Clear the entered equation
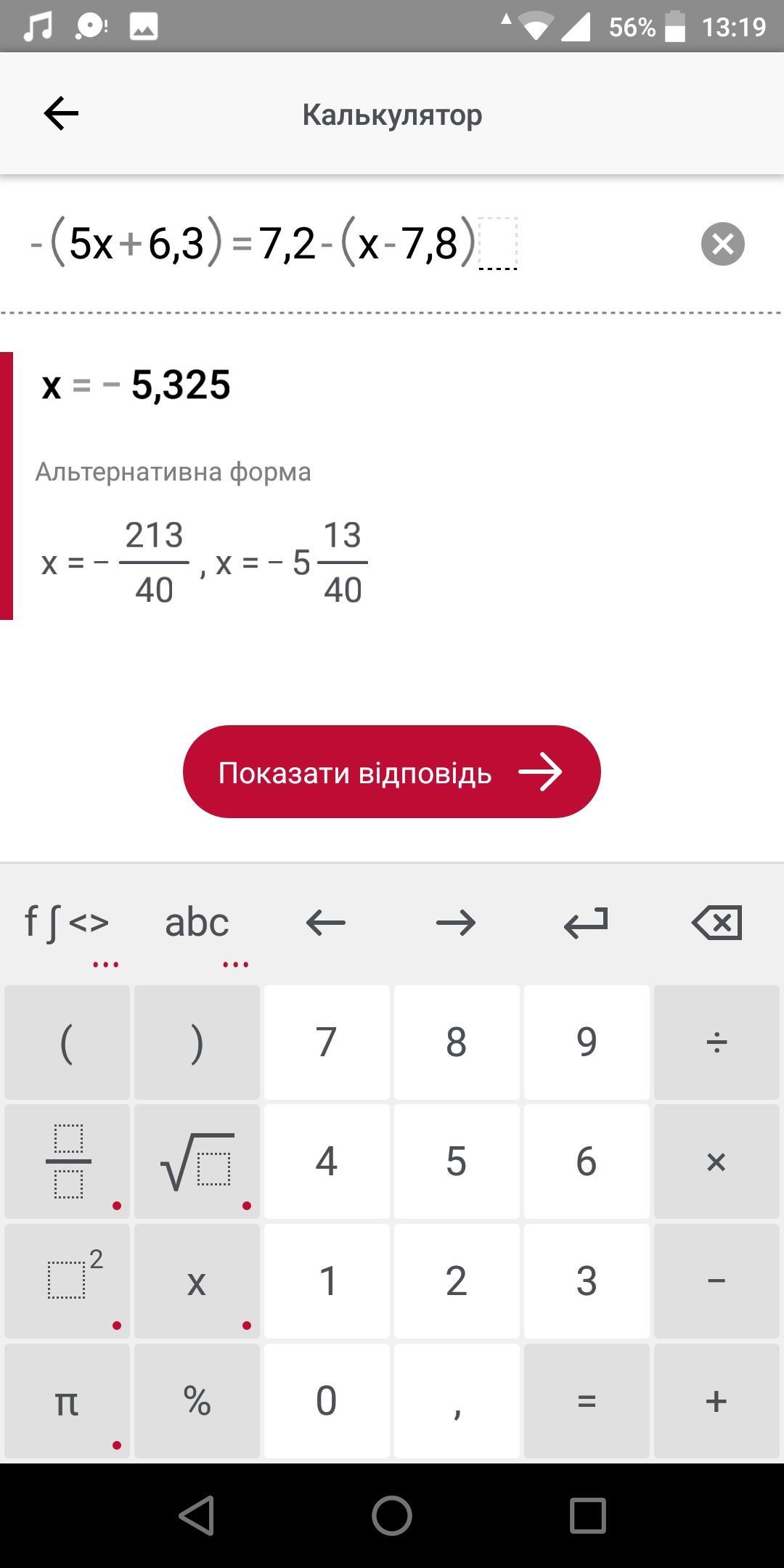Image resolution: width=784 pixels, height=1568 pixels. (x=722, y=244)
